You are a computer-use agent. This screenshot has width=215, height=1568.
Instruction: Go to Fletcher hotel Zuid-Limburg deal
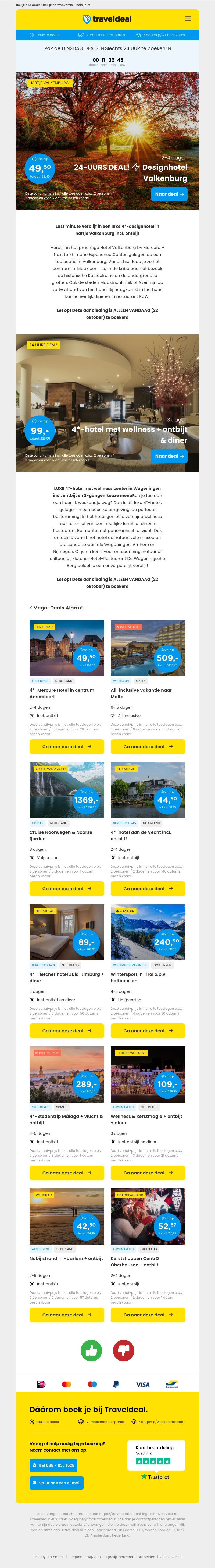tap(67, 1030)
